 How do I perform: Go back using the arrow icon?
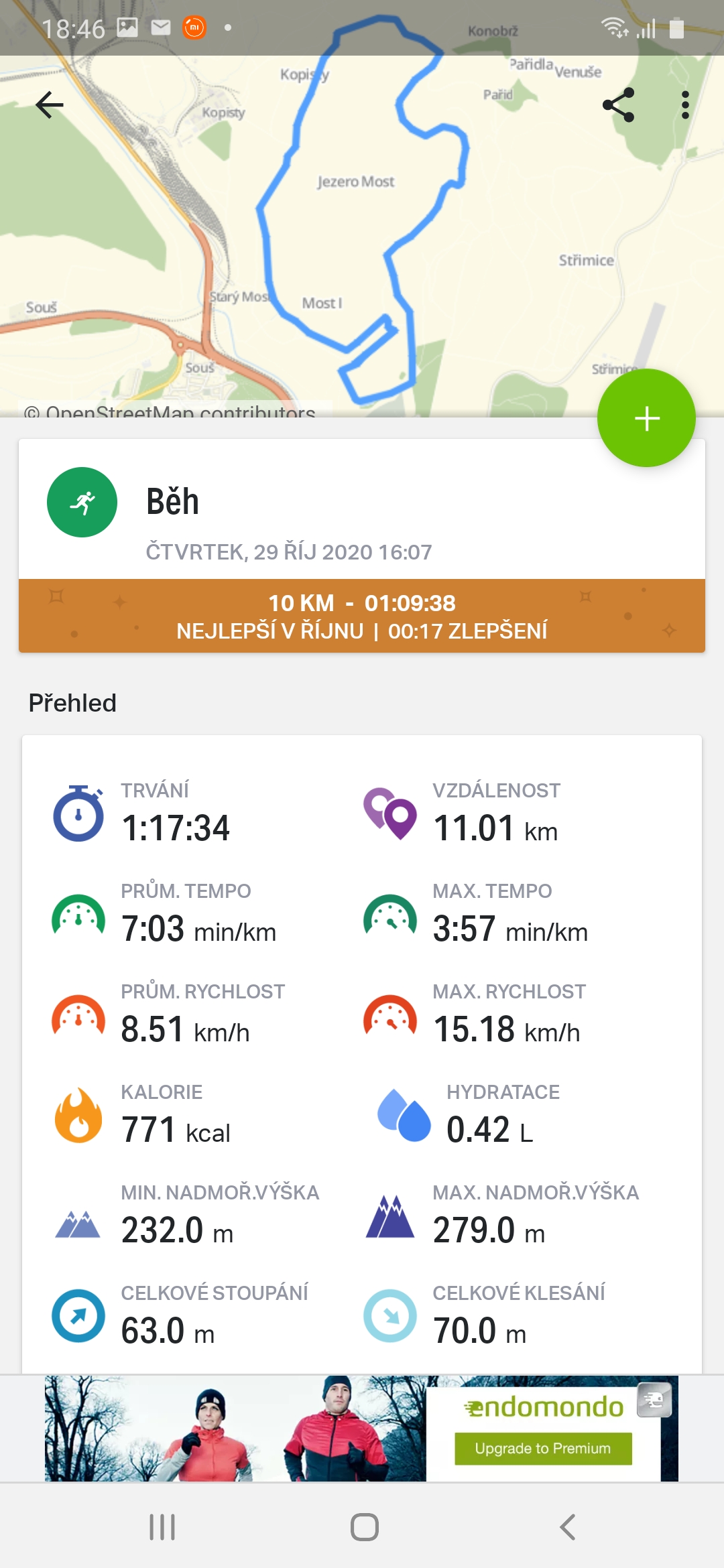click(50, 105)
